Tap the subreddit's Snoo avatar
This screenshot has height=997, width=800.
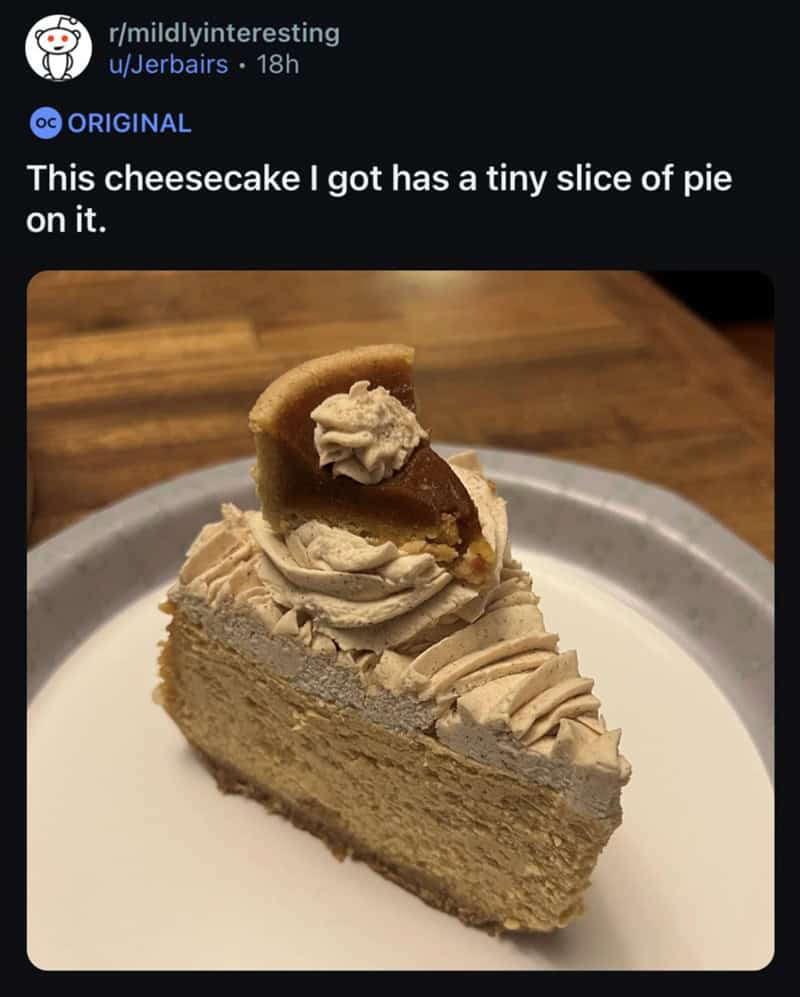58,48
